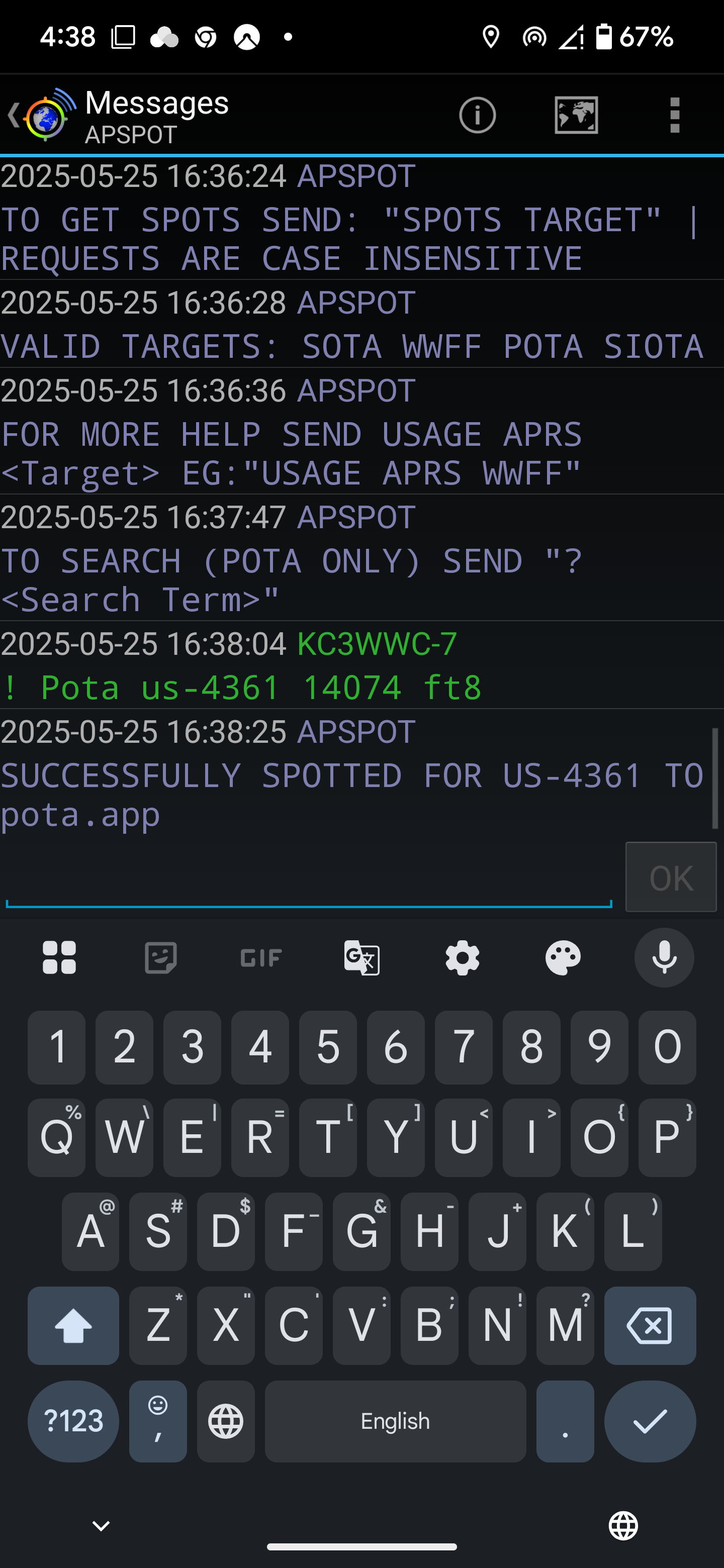Open the keyboard apps grid menu
The height and width of the screenshot is (1568, 724).
pyautogui.click(x=60, y=958)
